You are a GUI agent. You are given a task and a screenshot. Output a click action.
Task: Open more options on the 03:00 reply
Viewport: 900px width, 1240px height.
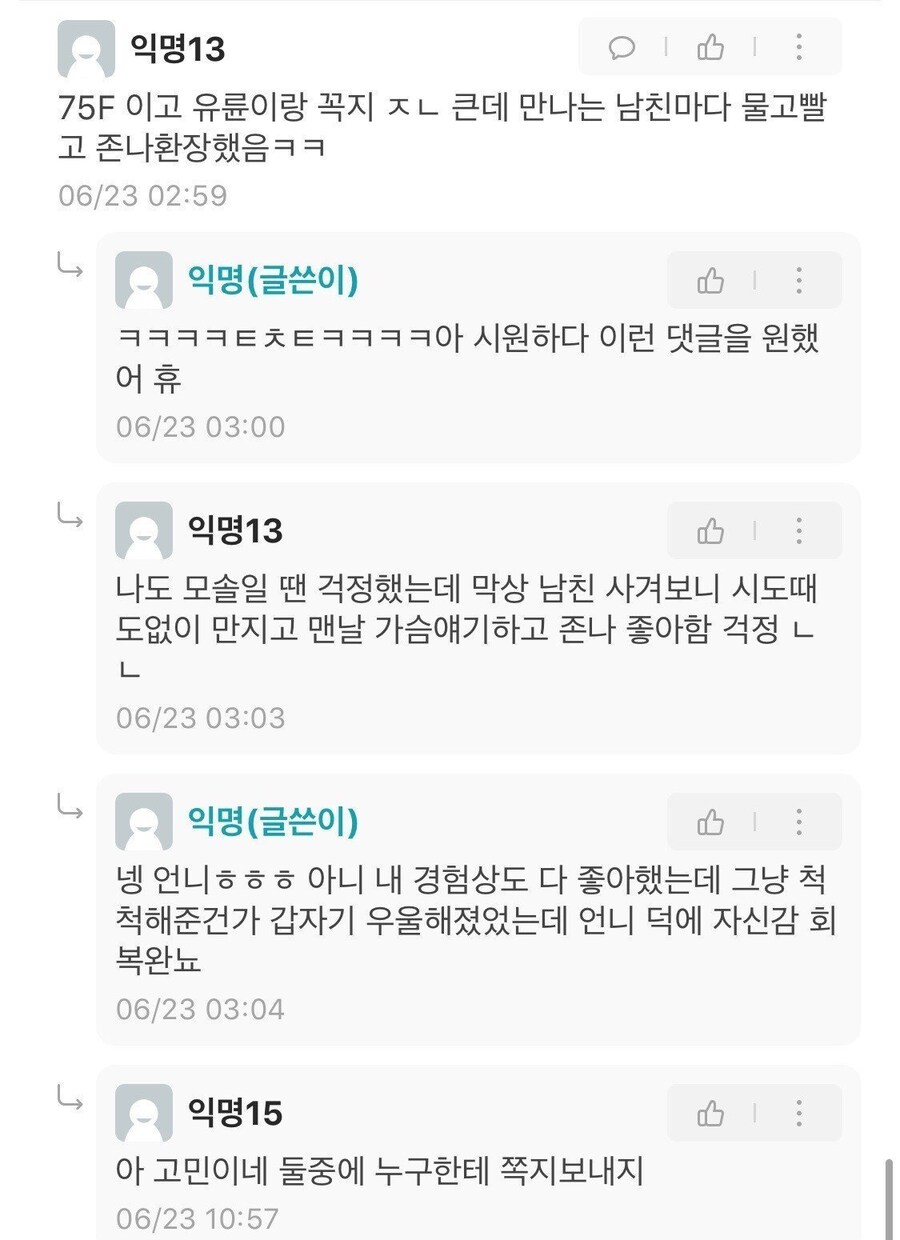798,280
